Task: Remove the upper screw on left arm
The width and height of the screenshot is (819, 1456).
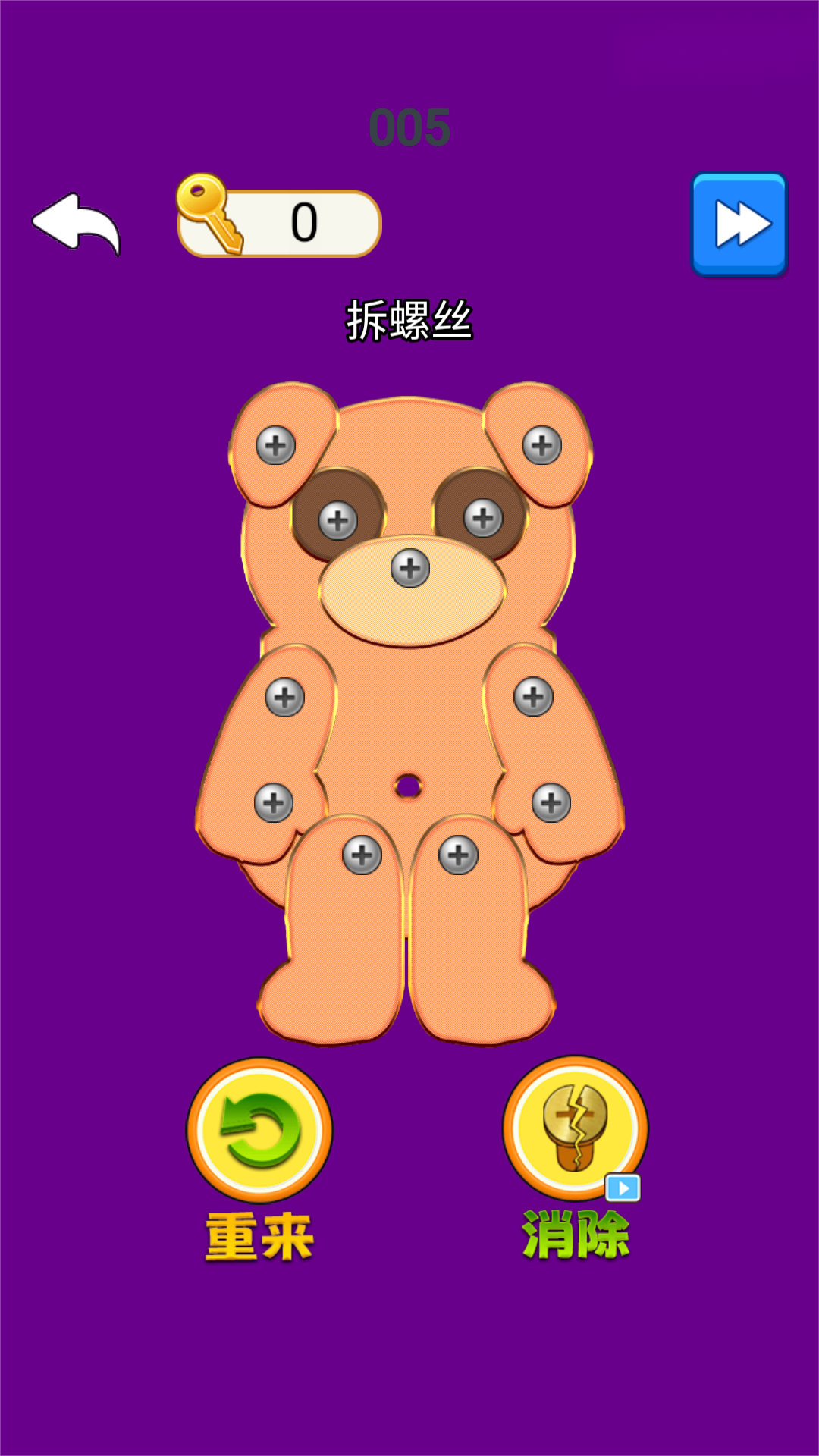Action: [284, 697]
